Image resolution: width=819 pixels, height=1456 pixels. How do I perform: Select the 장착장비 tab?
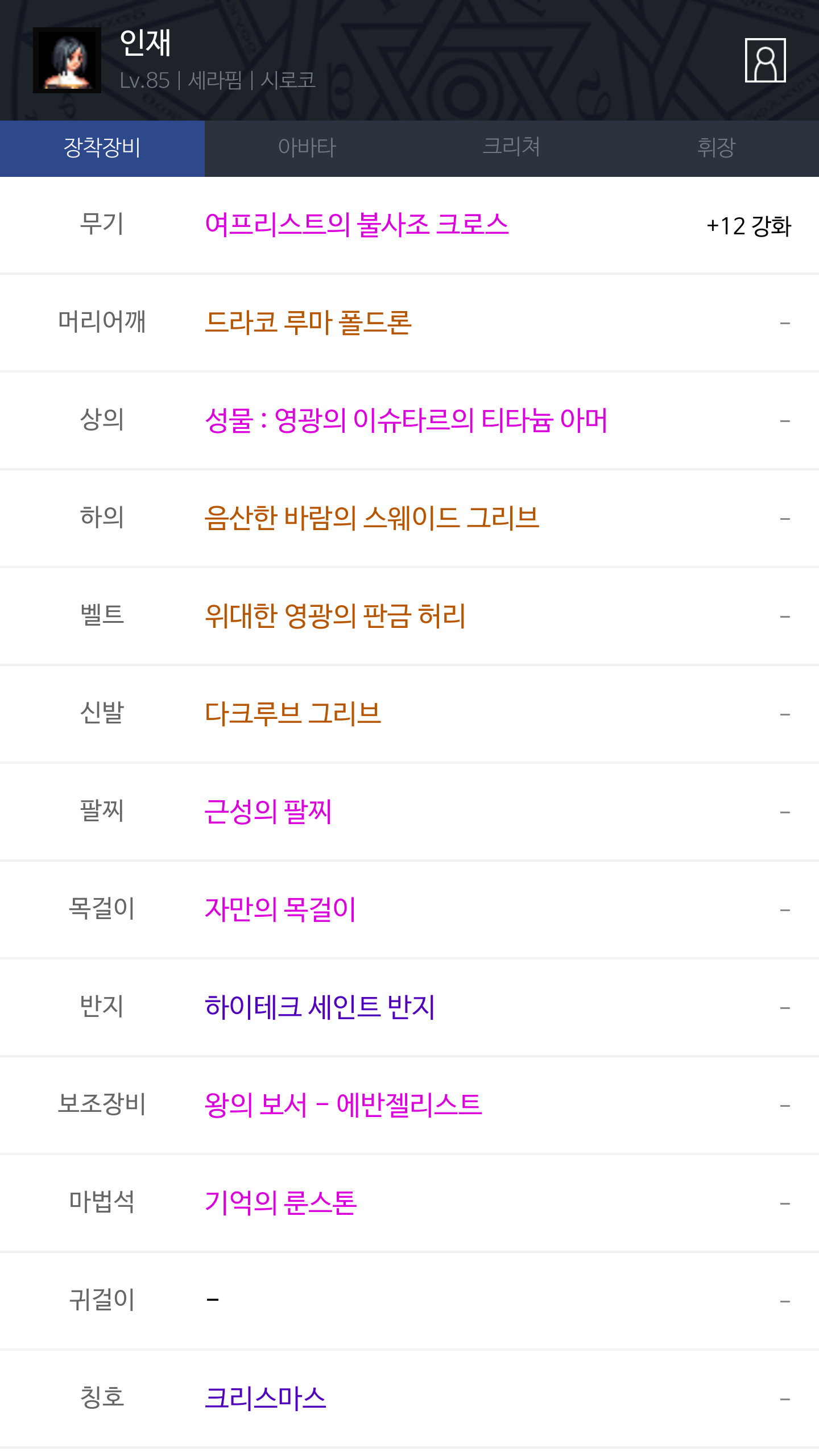pyautogui.click(x=102, y=148)
